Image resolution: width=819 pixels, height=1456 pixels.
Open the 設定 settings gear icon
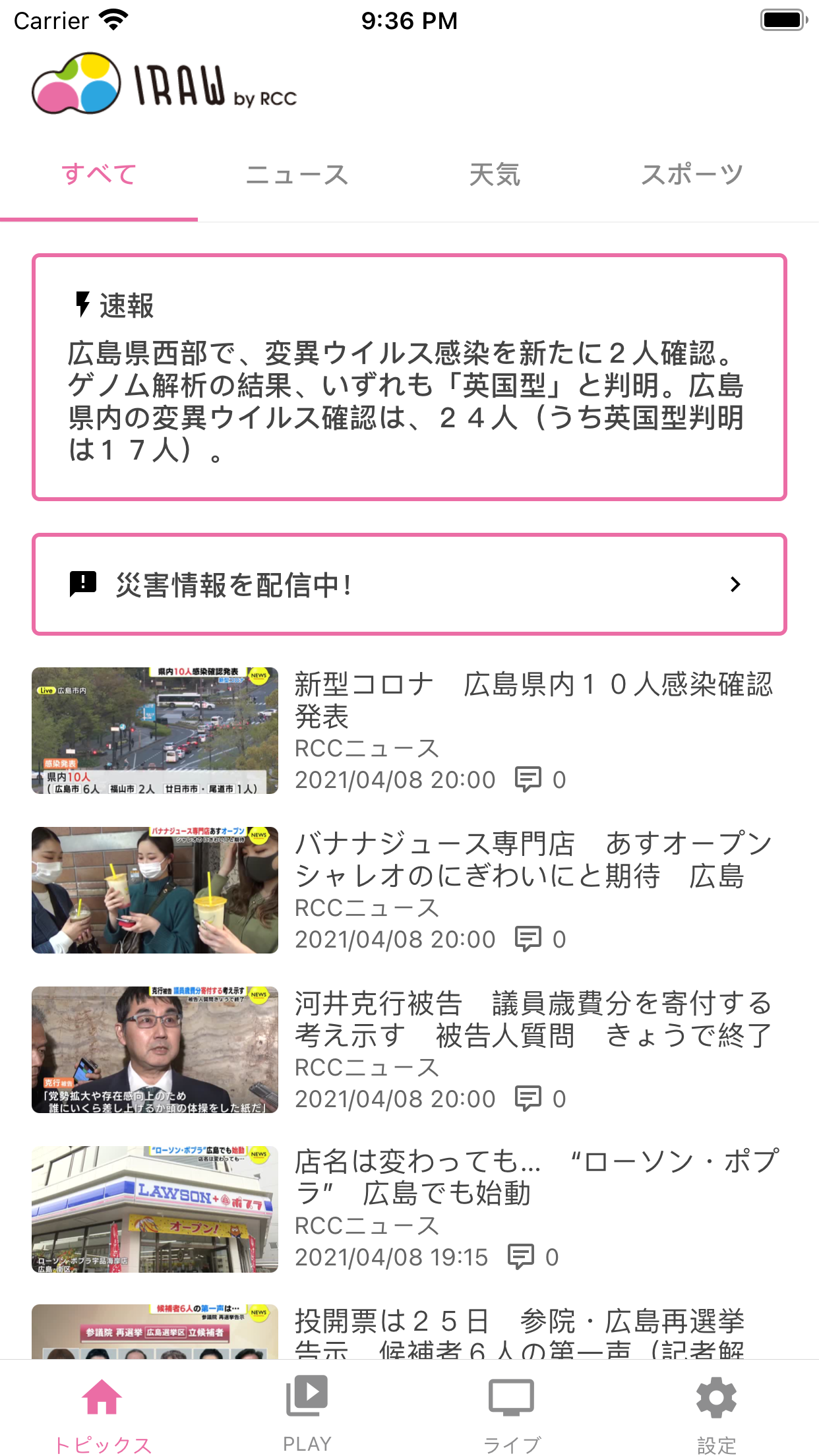[717, 1393]
